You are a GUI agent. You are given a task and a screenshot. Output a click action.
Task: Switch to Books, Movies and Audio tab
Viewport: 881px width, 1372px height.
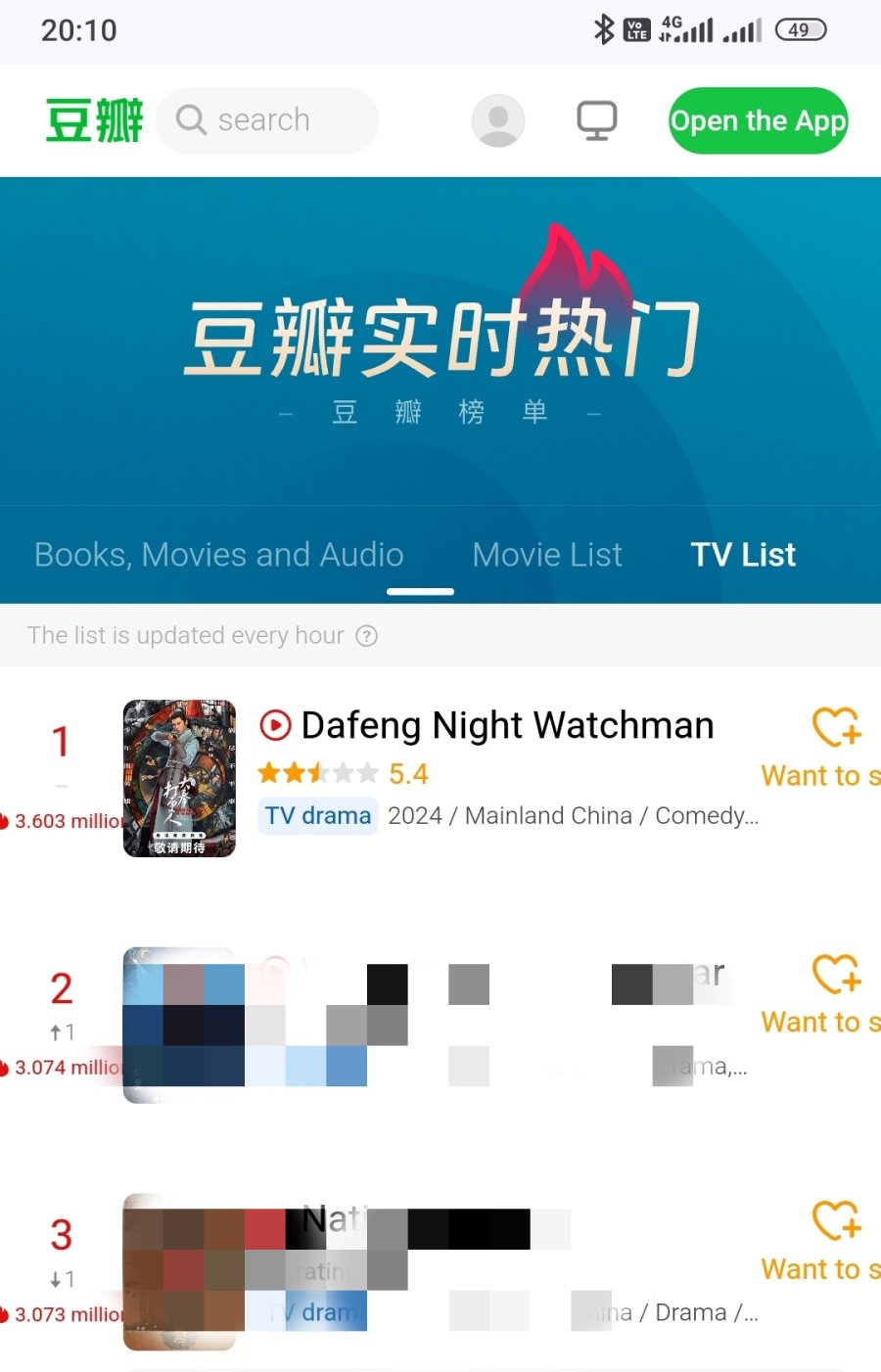click(219, 555)
